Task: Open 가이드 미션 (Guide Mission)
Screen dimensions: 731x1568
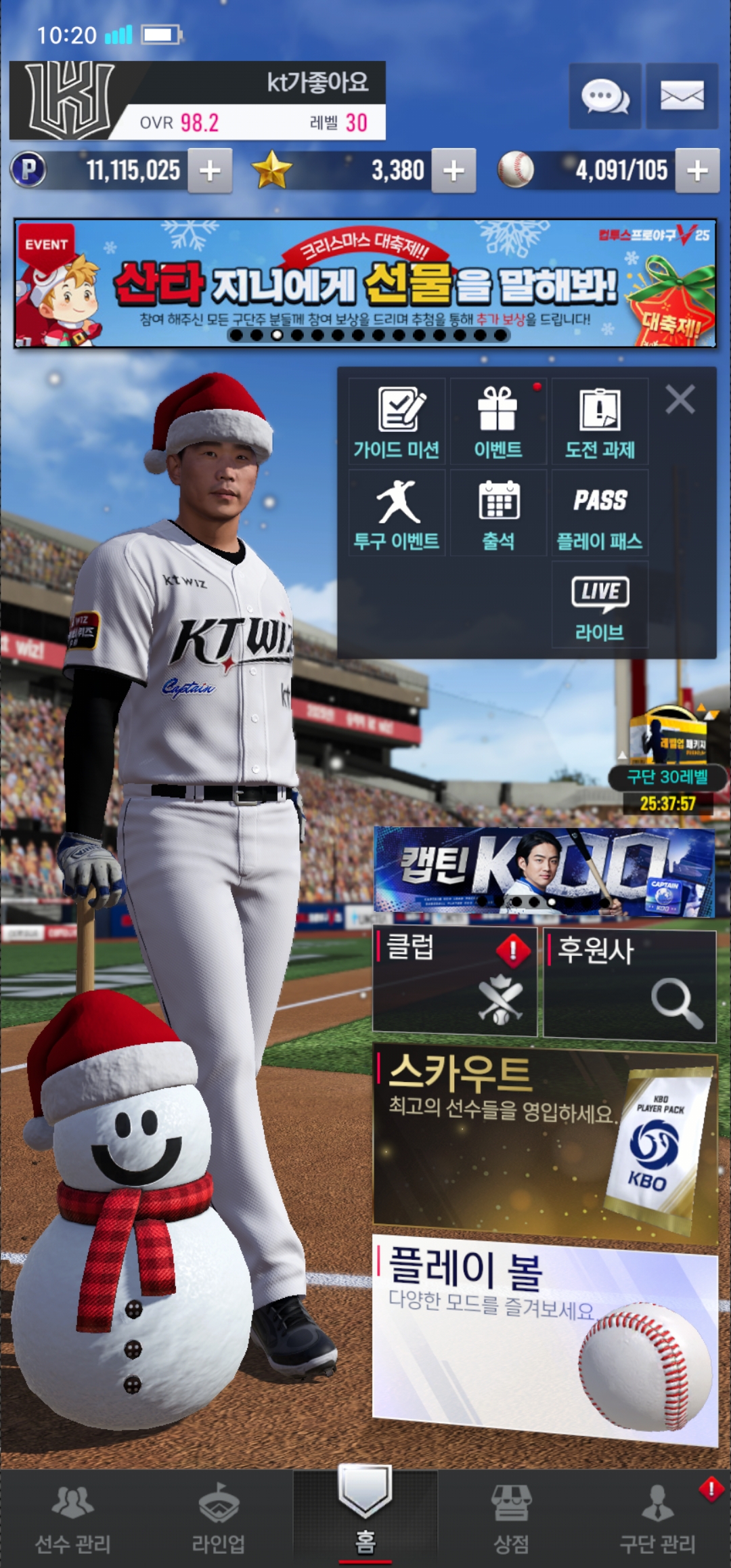Action: click(397, 421)
